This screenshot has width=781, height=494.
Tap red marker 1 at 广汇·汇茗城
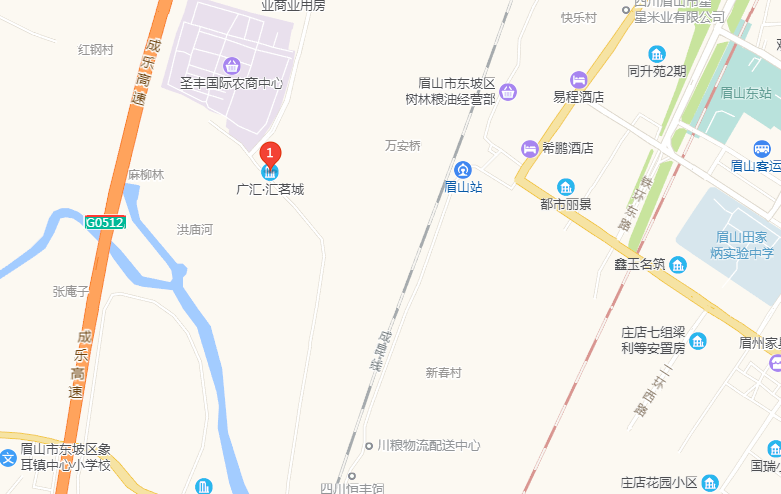(270, 155)
